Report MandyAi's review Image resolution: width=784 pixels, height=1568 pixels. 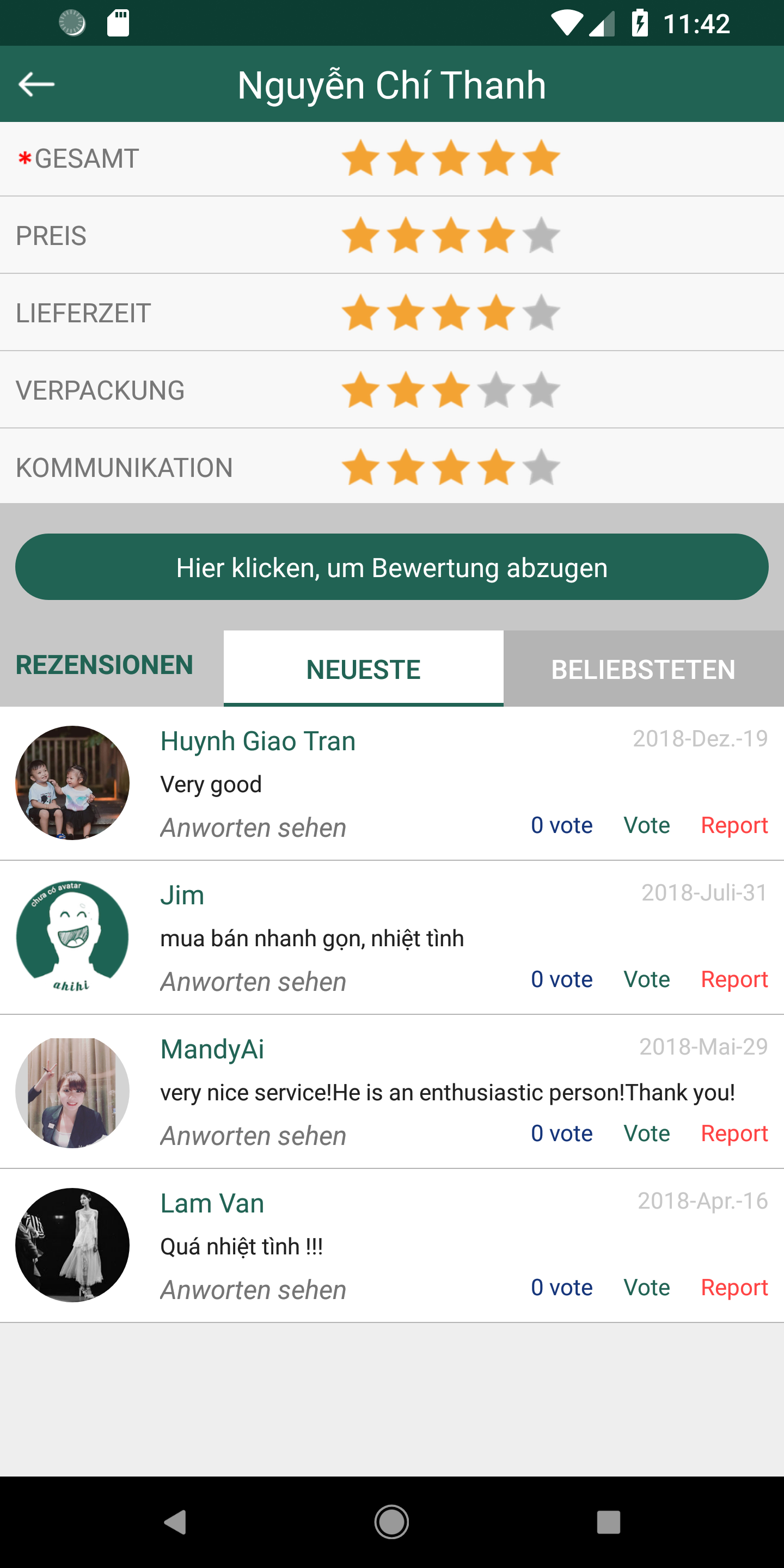733,1134
